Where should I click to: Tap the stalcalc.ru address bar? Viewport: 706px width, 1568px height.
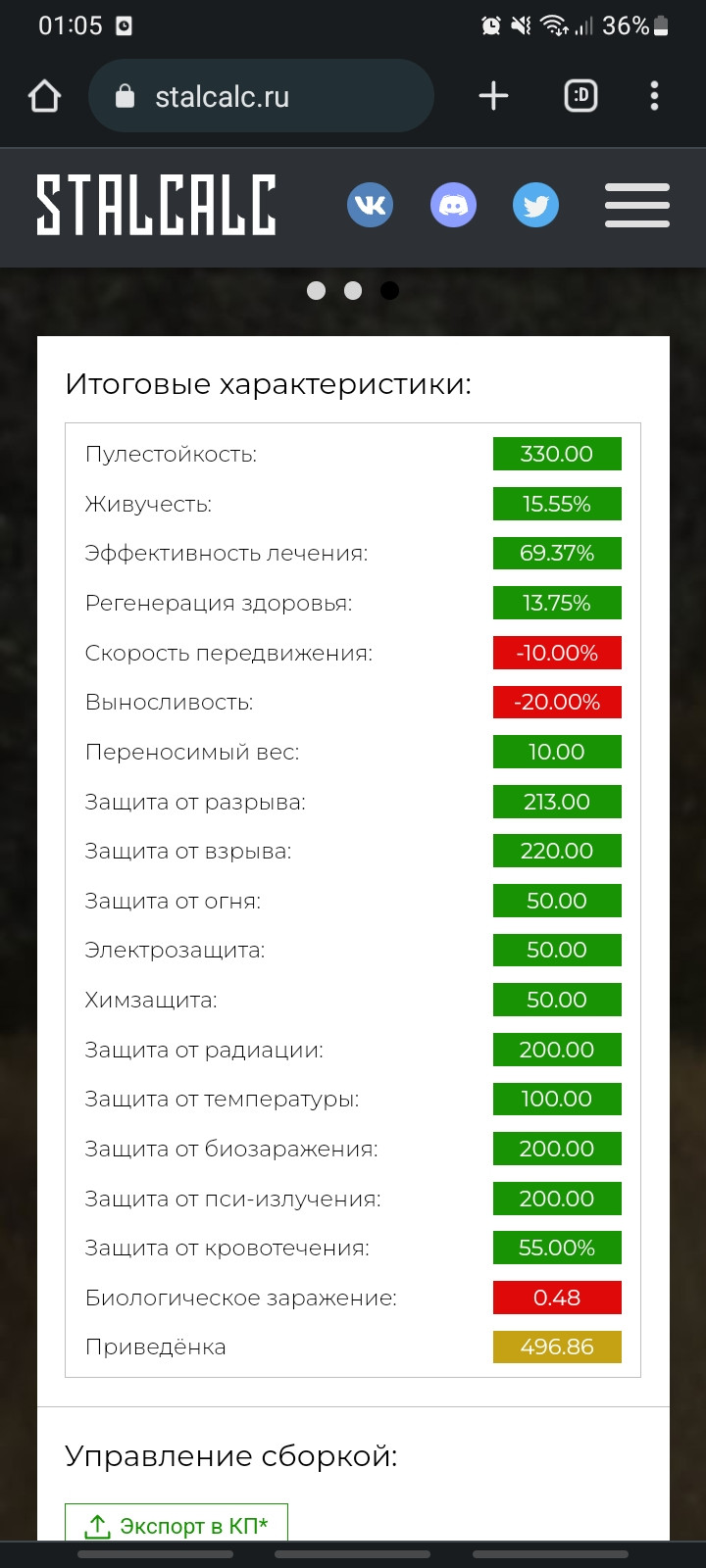click(261, 96)
